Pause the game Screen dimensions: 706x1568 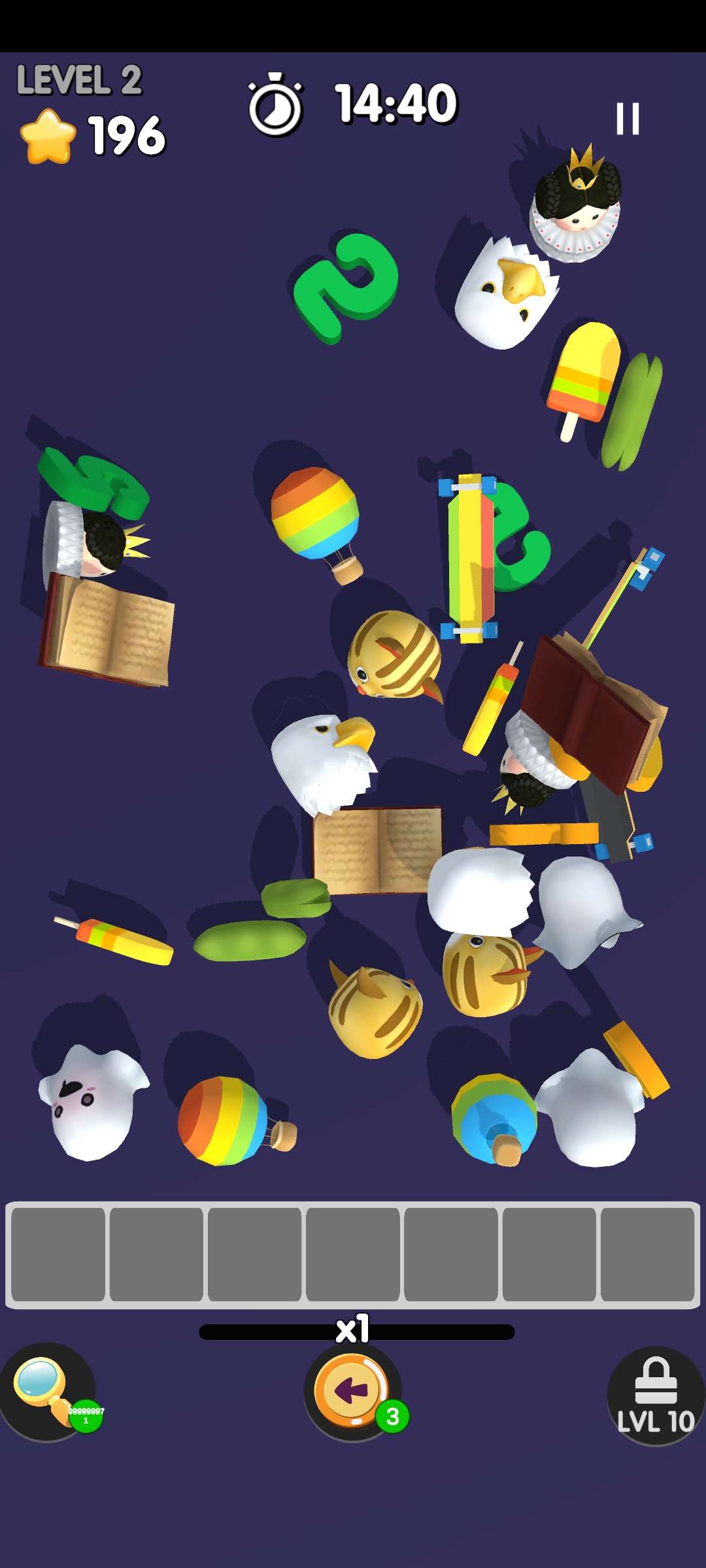click(628, 119)
